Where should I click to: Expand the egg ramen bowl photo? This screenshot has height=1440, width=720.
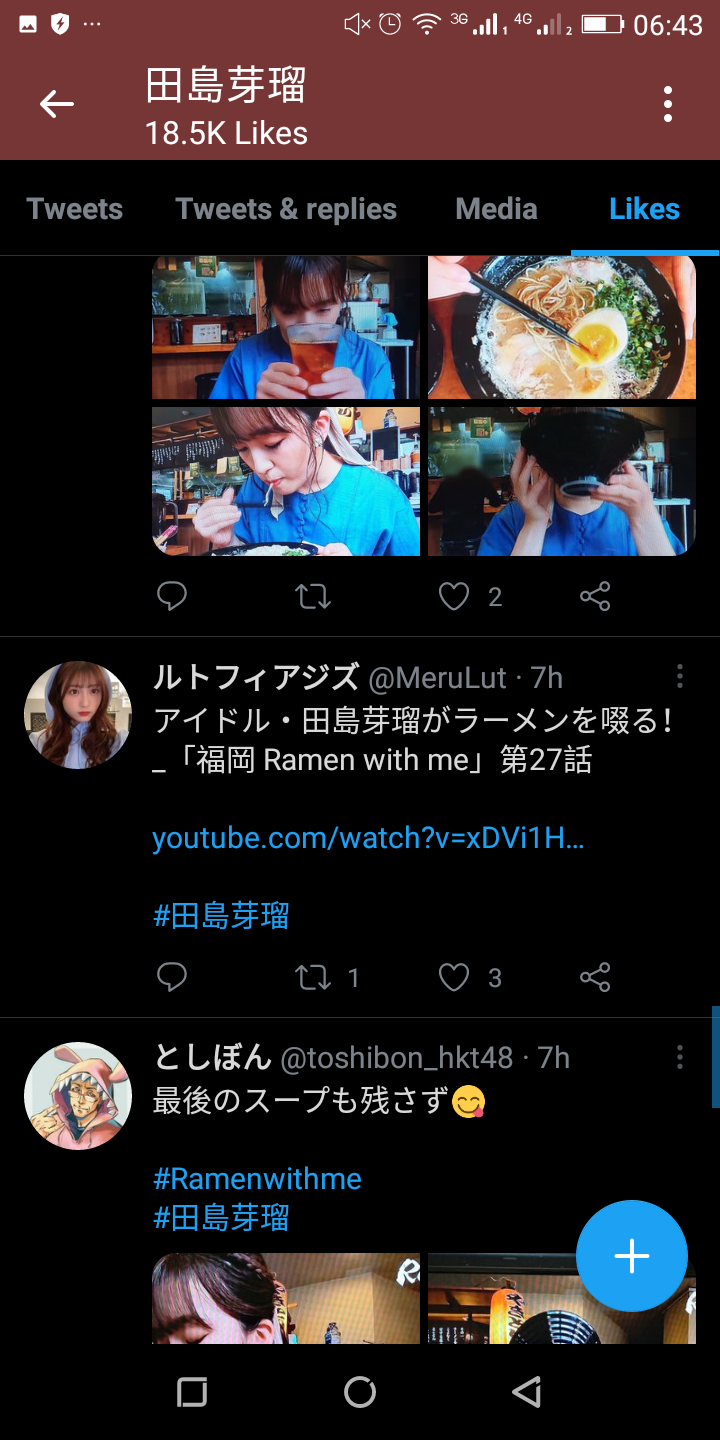click(x=562, y=326)
